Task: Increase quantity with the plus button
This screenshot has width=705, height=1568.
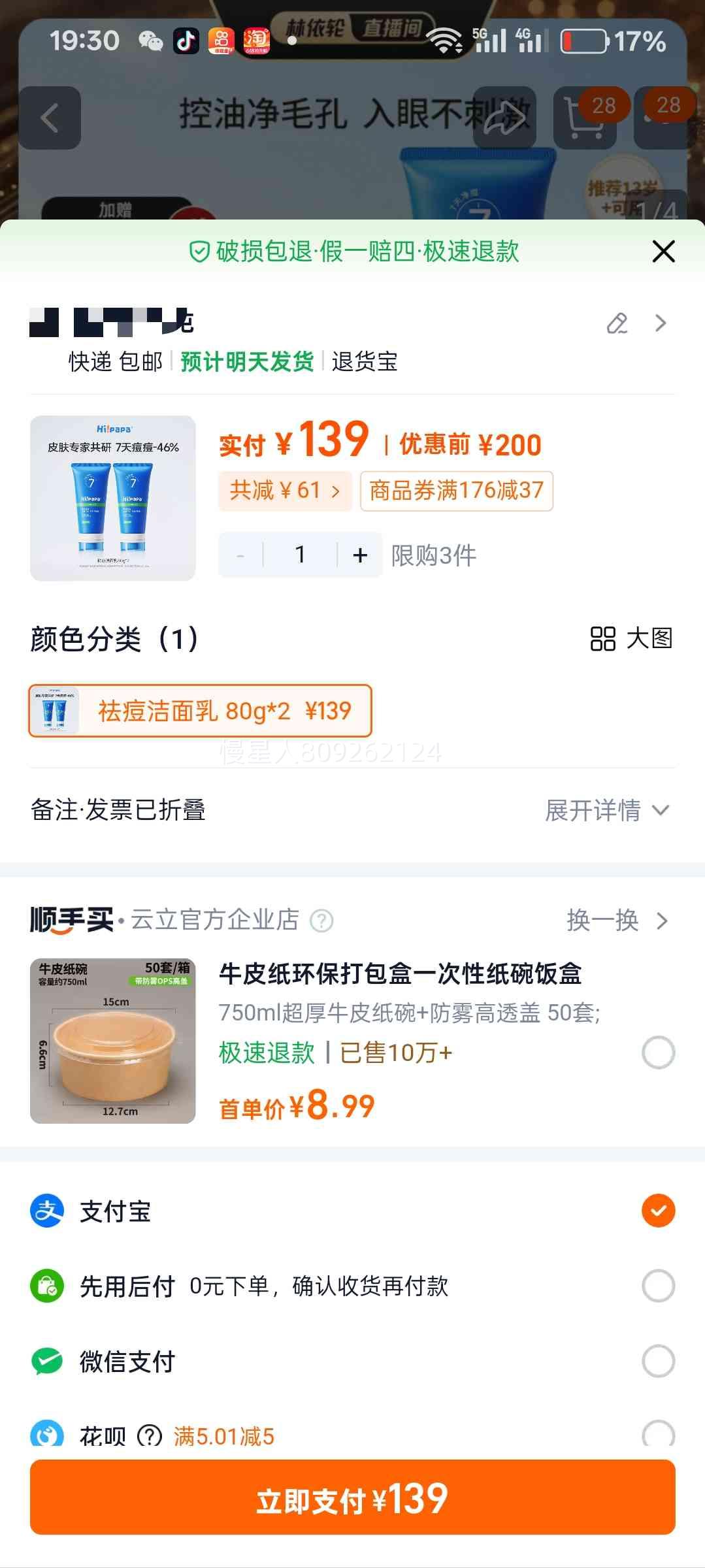Action: [360, 555]
